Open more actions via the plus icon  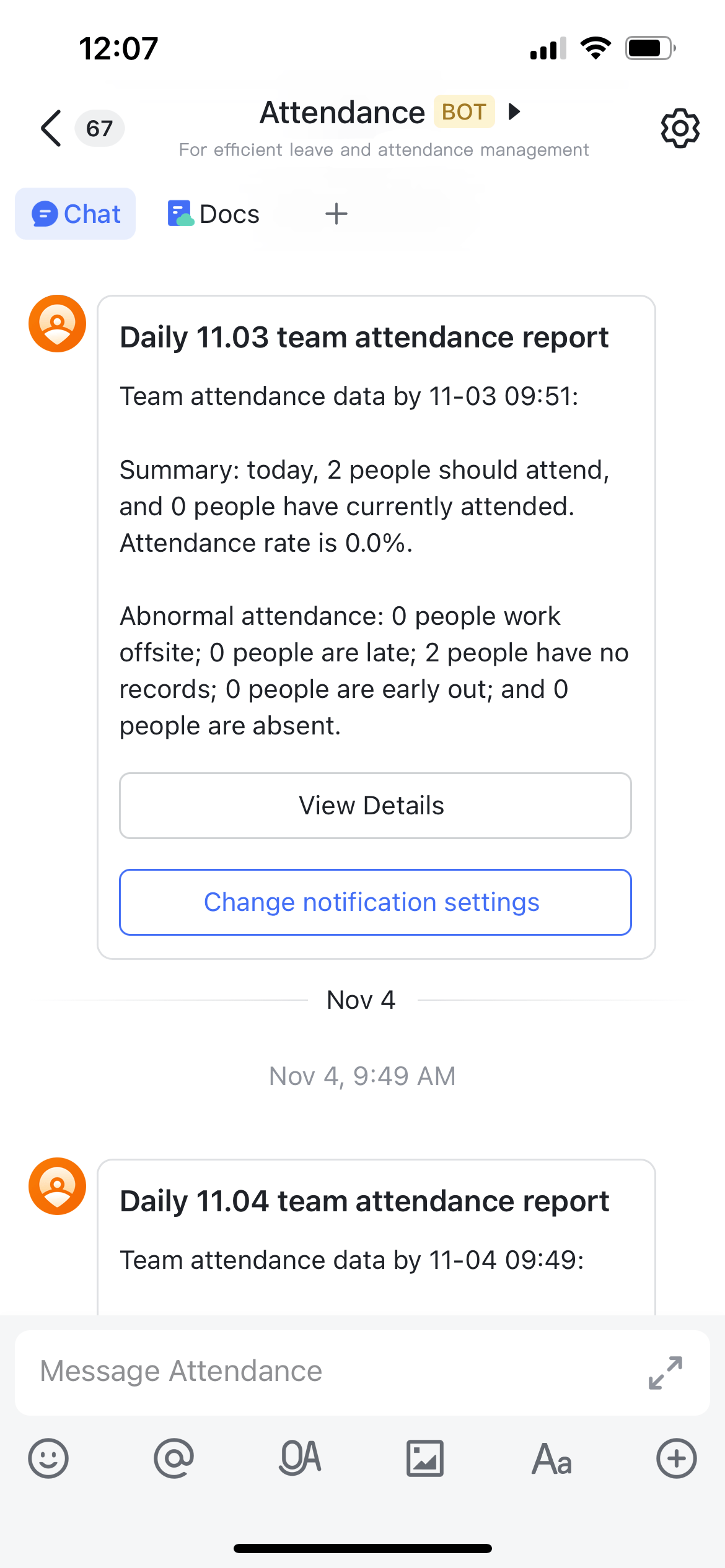[677, 1458]
